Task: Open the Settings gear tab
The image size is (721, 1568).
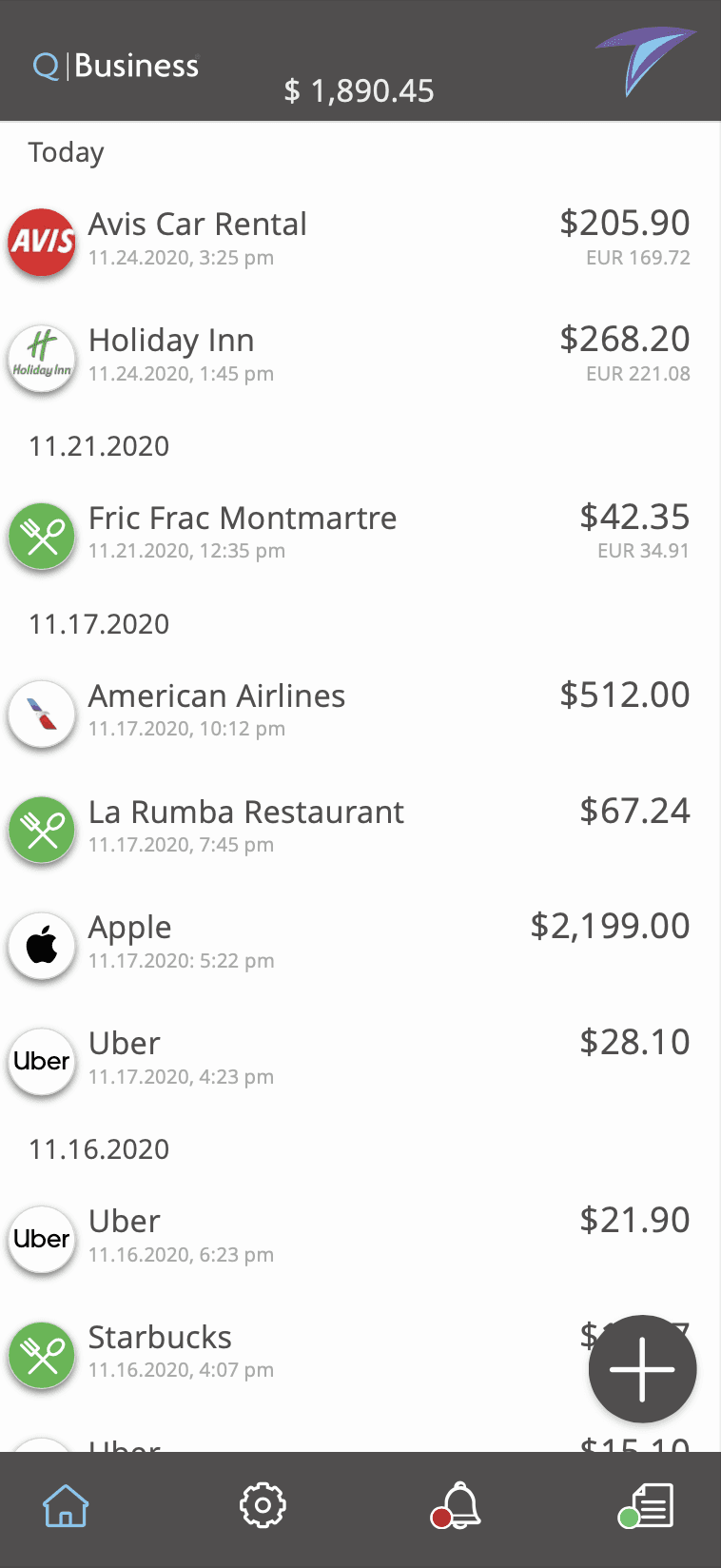Action: click(263, 1506)
